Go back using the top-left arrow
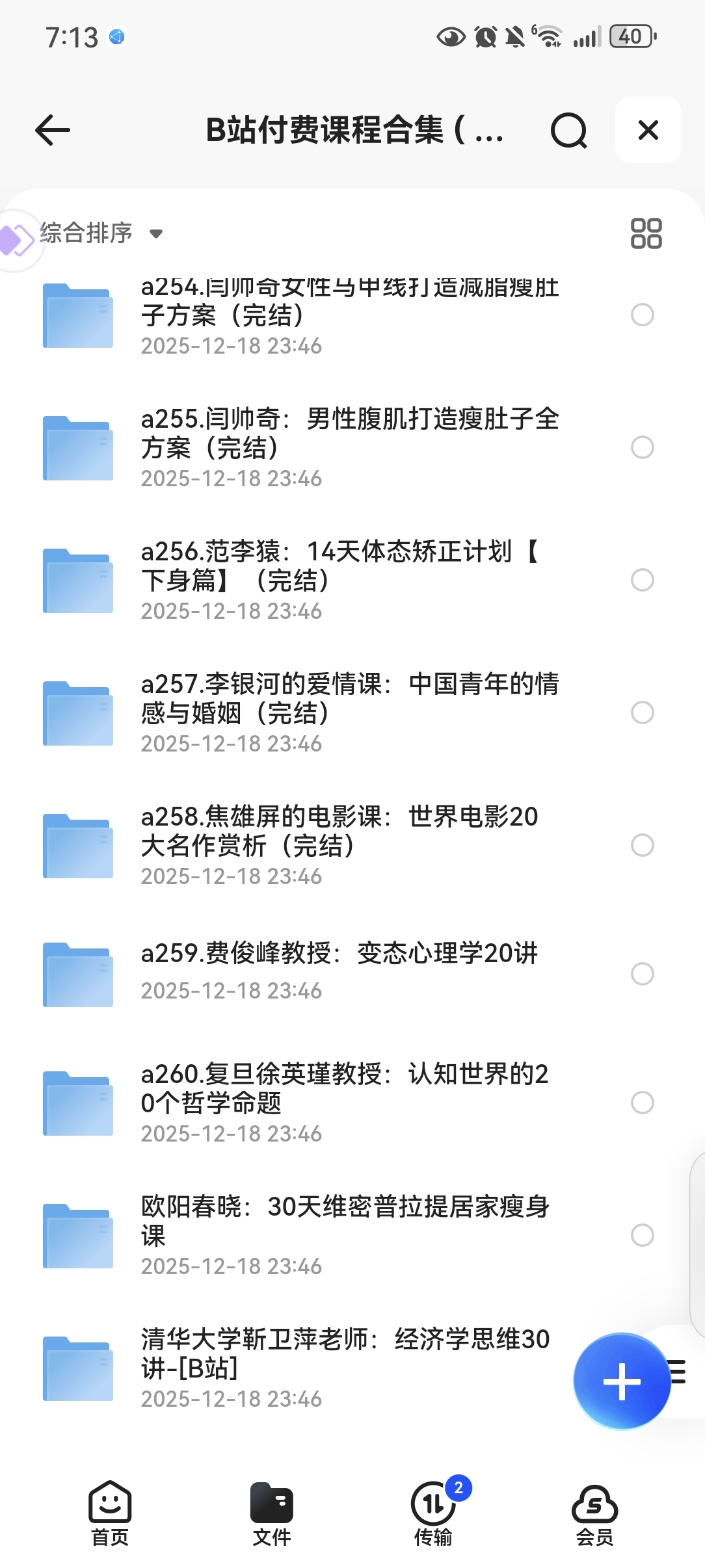 click(x=53, y=130)
